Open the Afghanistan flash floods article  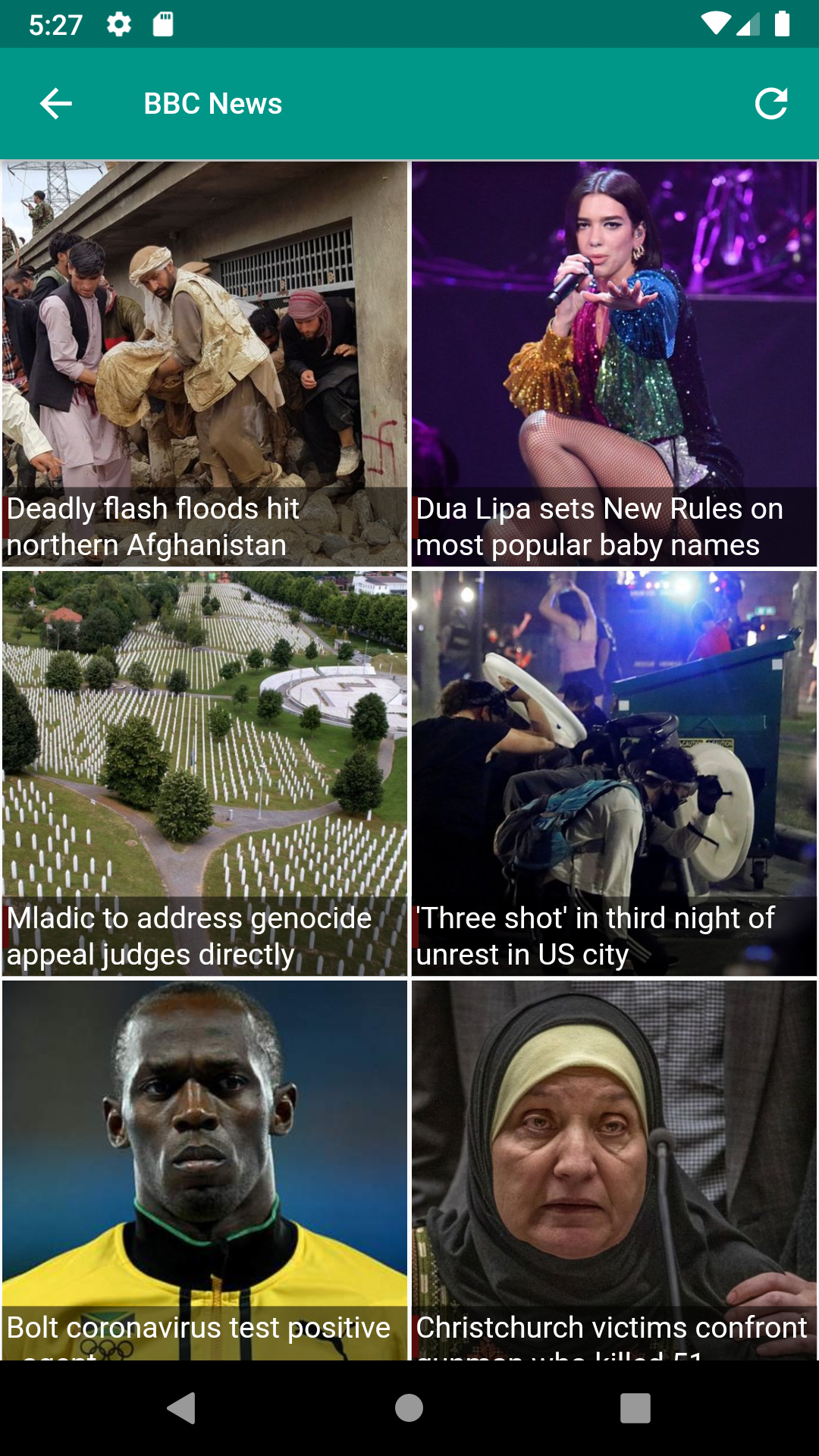pos(205,364)
